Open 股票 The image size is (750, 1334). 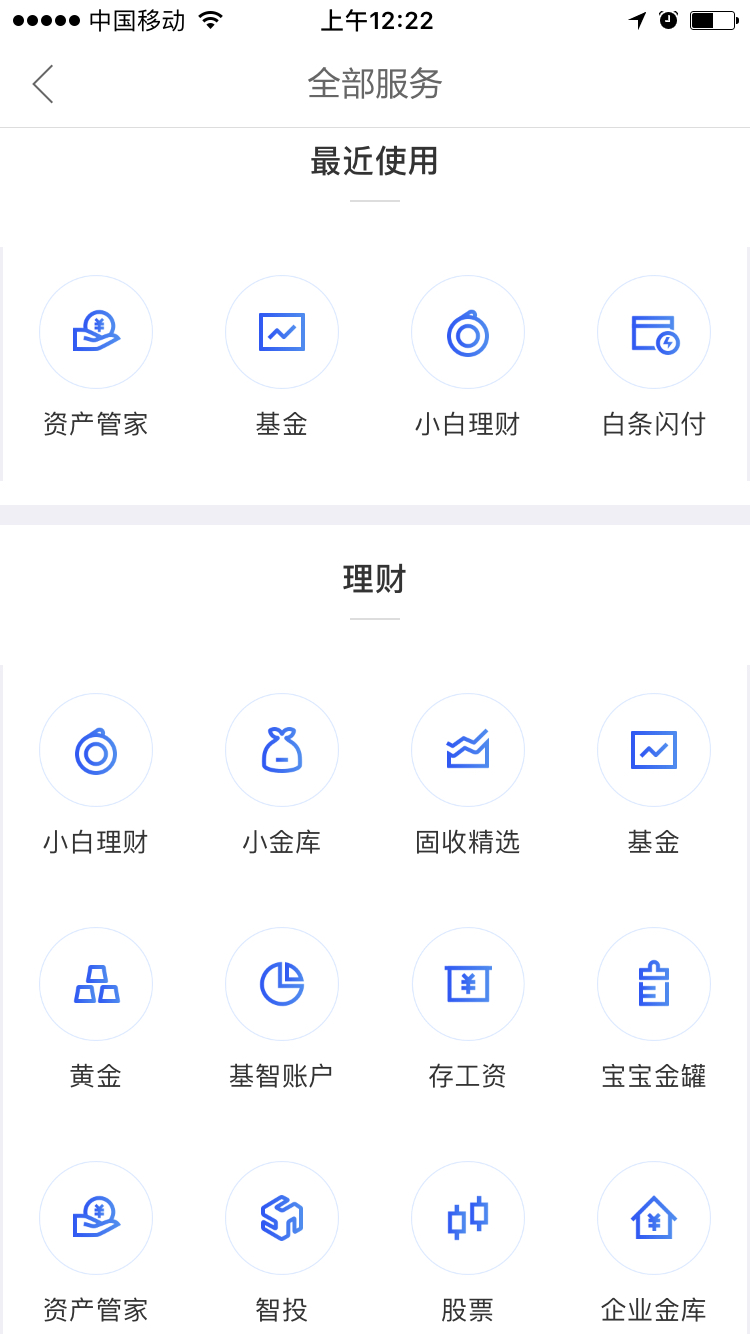coord(468,1243)
